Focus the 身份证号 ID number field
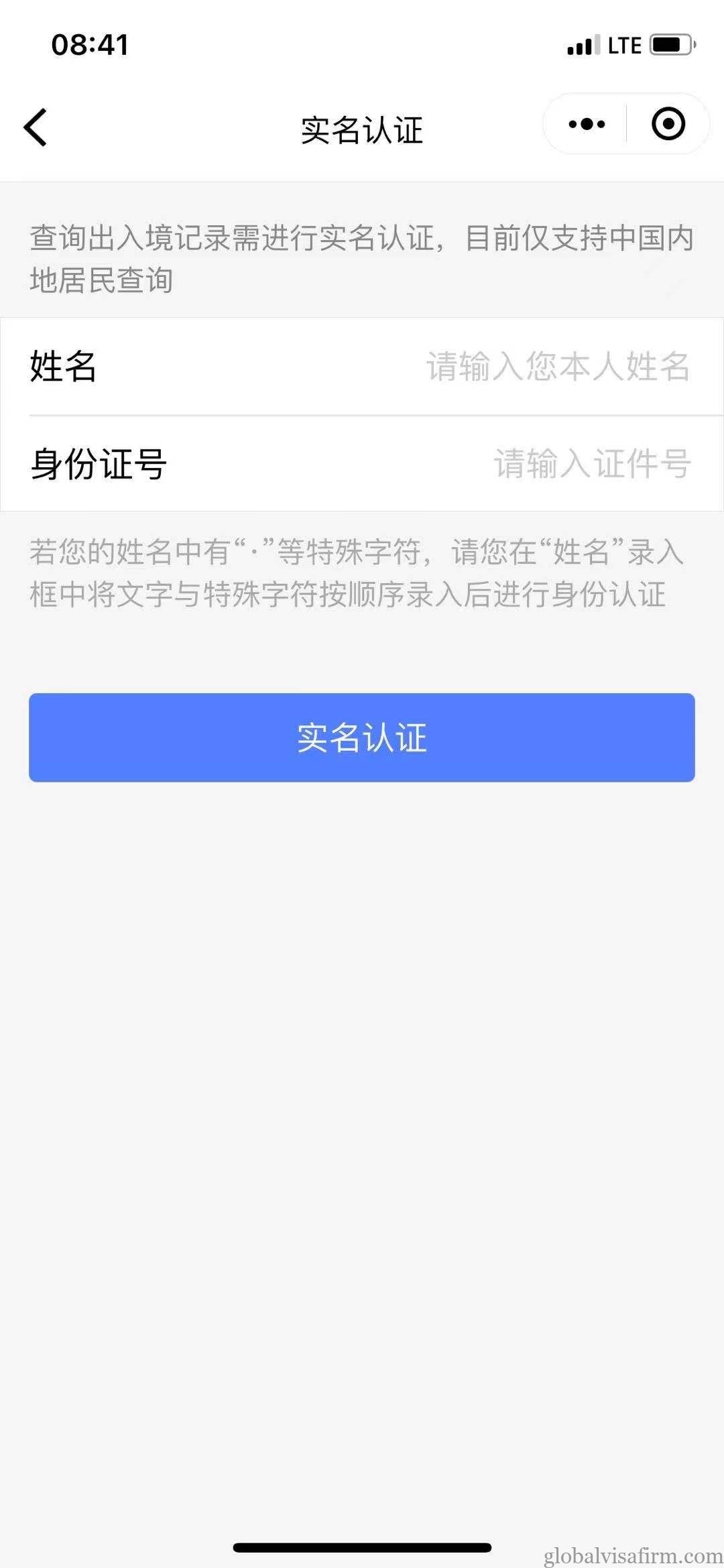 pyautogui.click(x=362, y=464)
